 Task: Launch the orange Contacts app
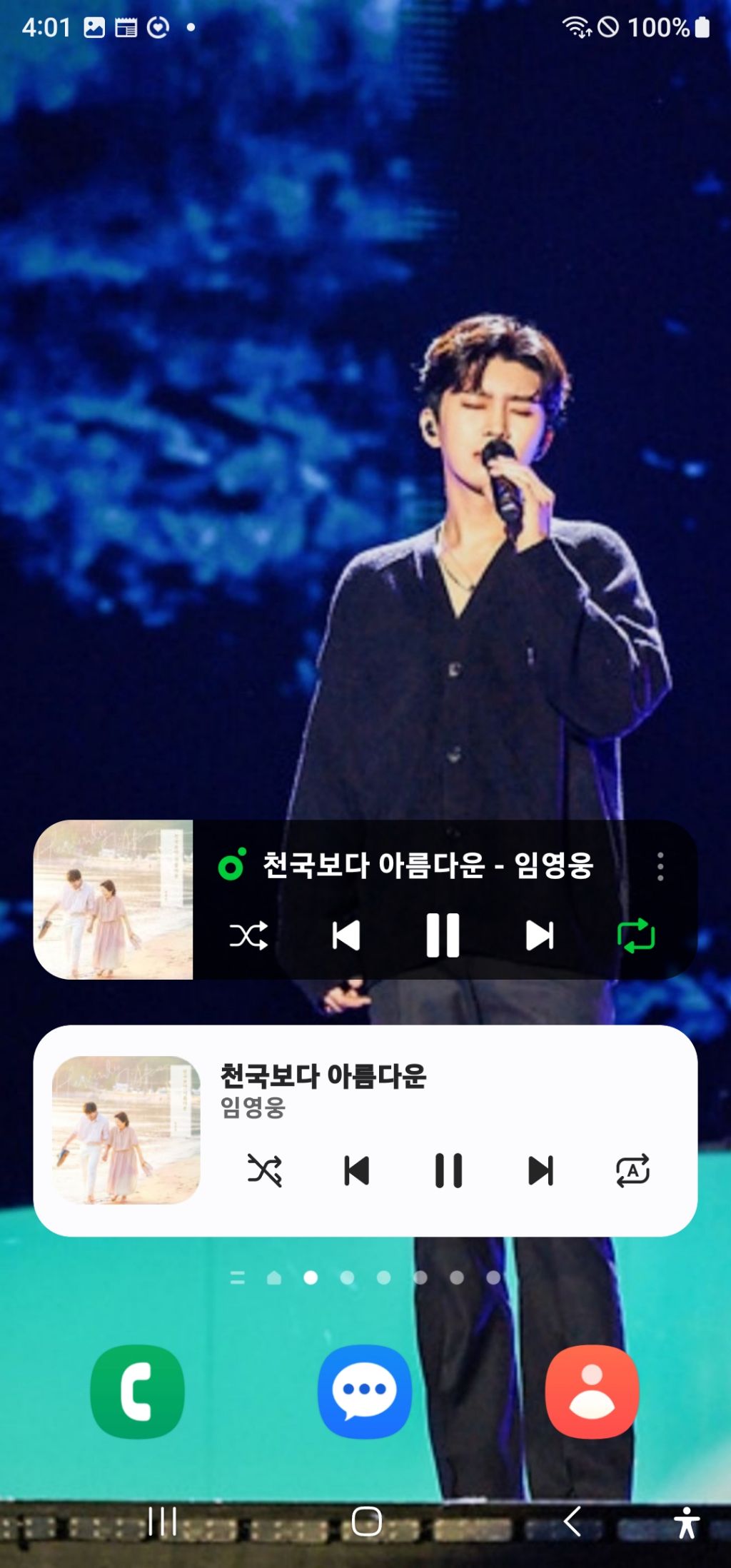592,1392
